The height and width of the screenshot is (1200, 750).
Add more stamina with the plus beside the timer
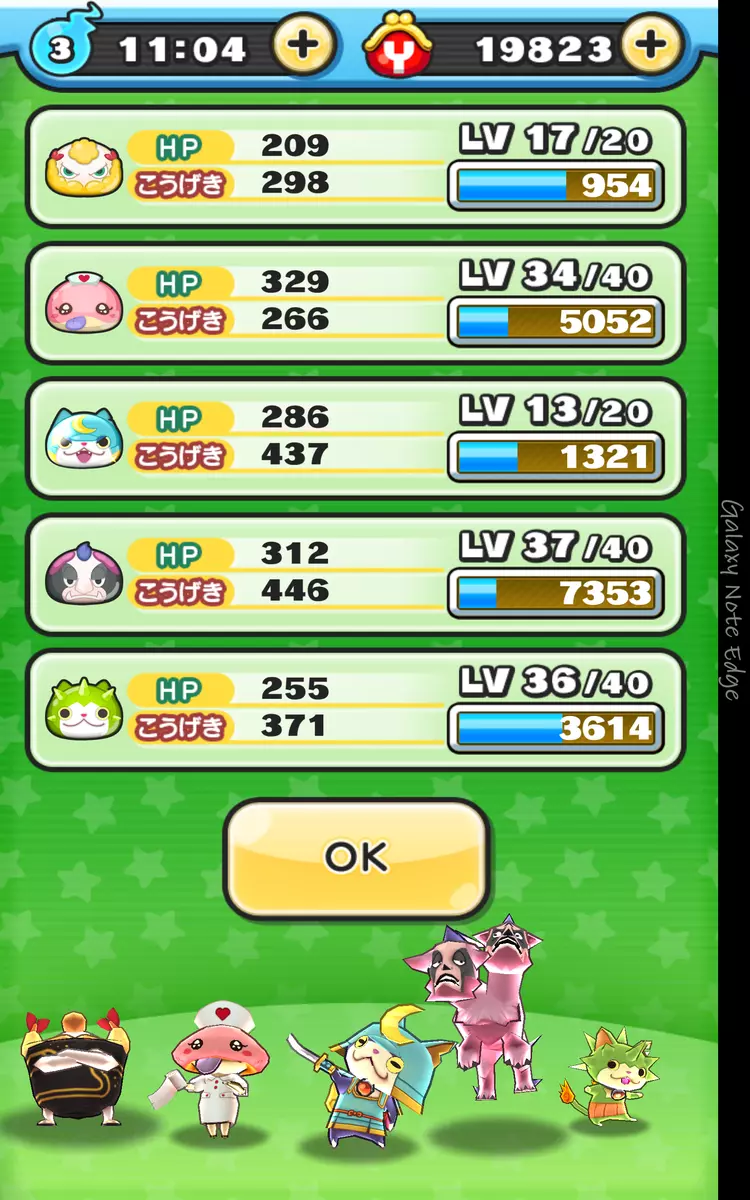(x=302, y=46)
